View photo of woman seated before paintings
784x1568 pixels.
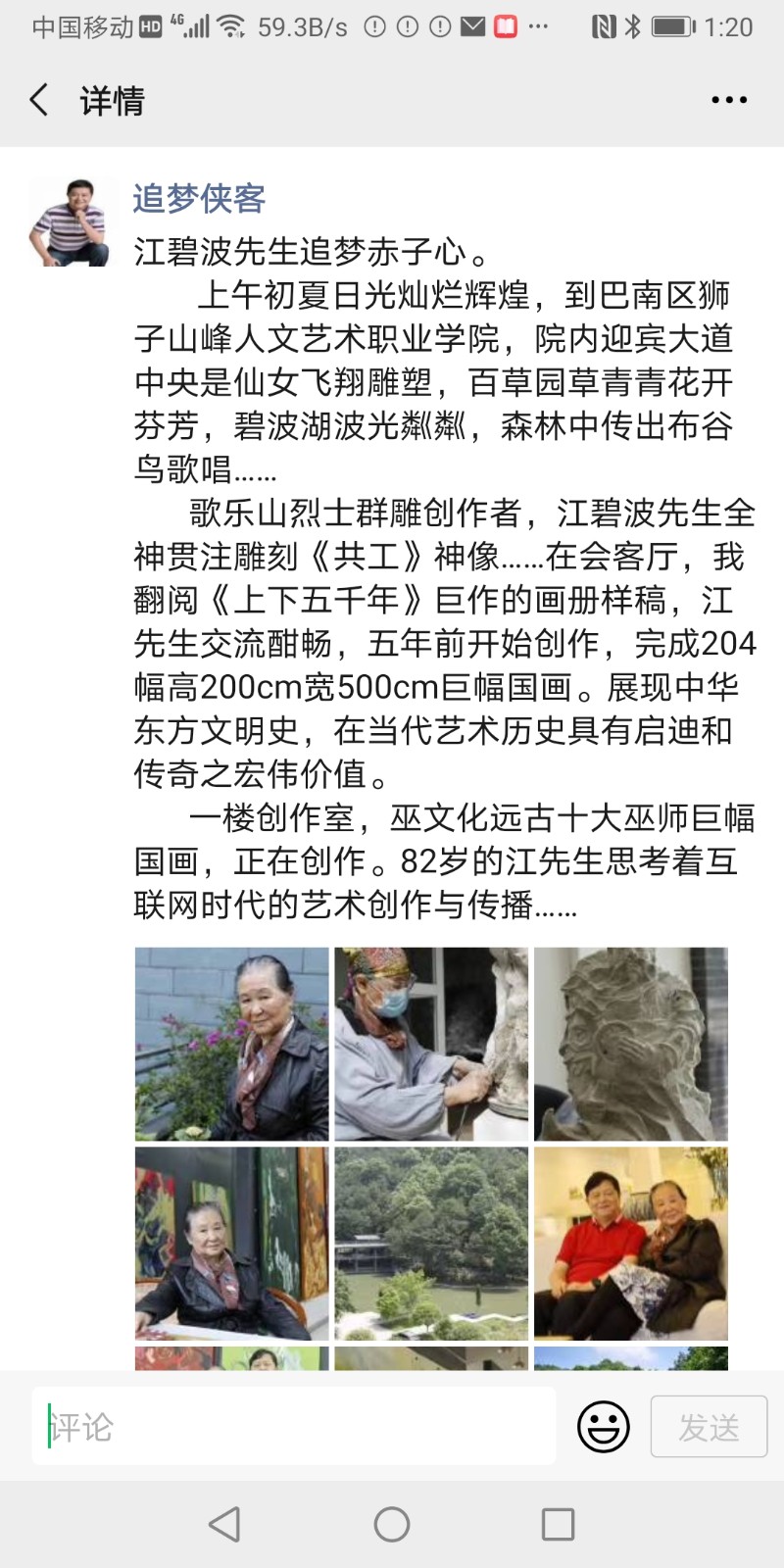pyautogui.click(x=231, y=1244)
